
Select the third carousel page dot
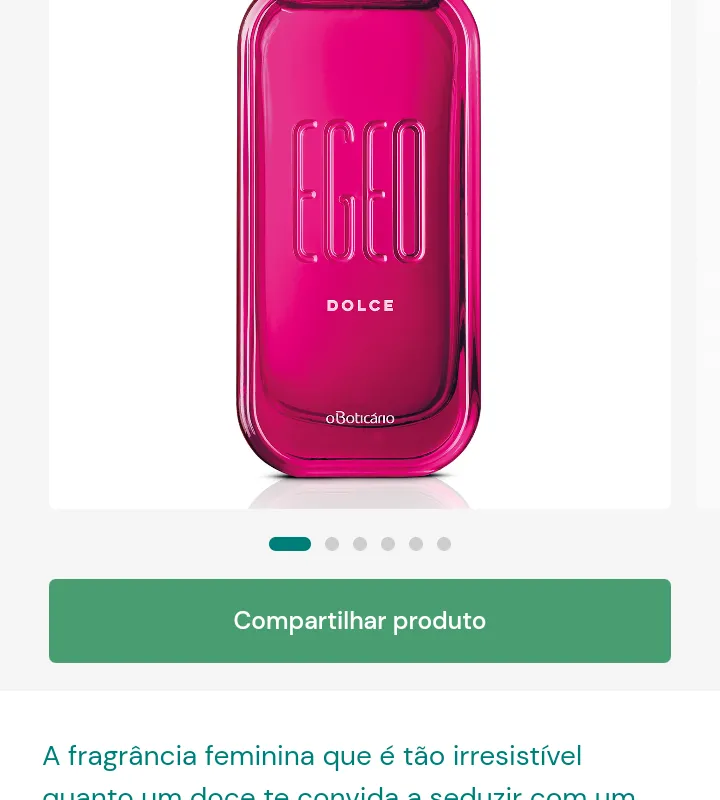(x=360, y=544)
